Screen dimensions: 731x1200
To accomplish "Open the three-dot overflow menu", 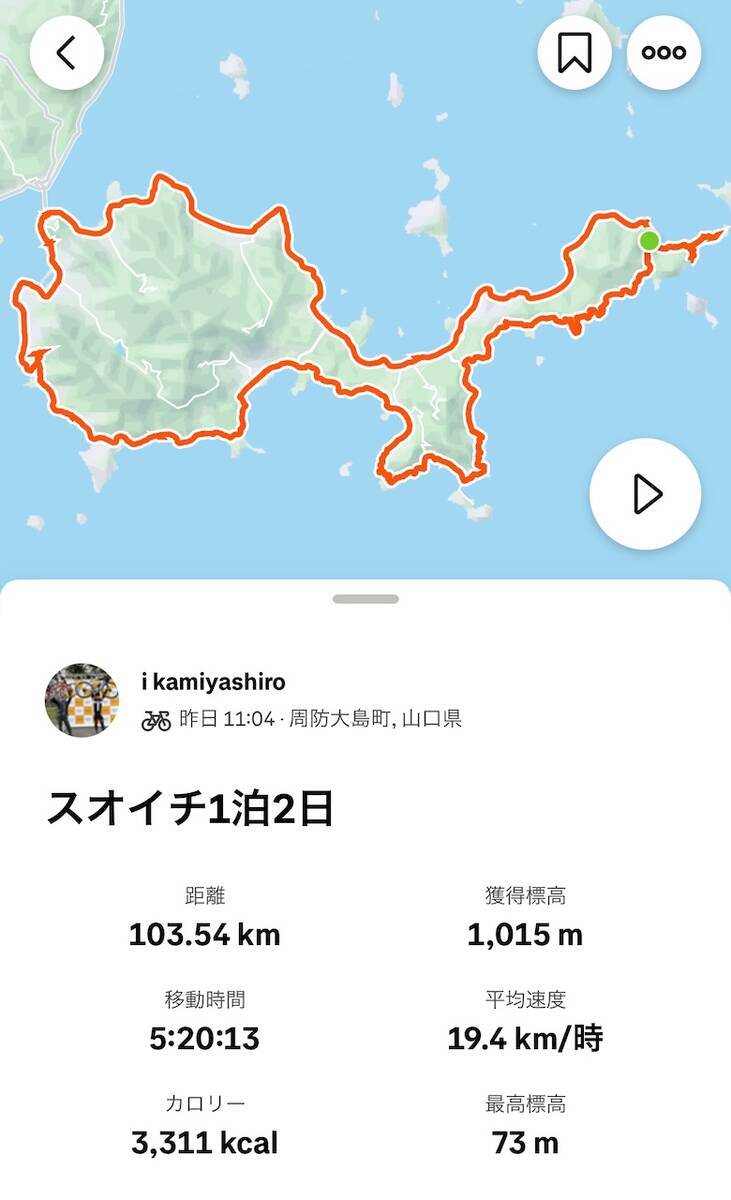I will 664,52.
